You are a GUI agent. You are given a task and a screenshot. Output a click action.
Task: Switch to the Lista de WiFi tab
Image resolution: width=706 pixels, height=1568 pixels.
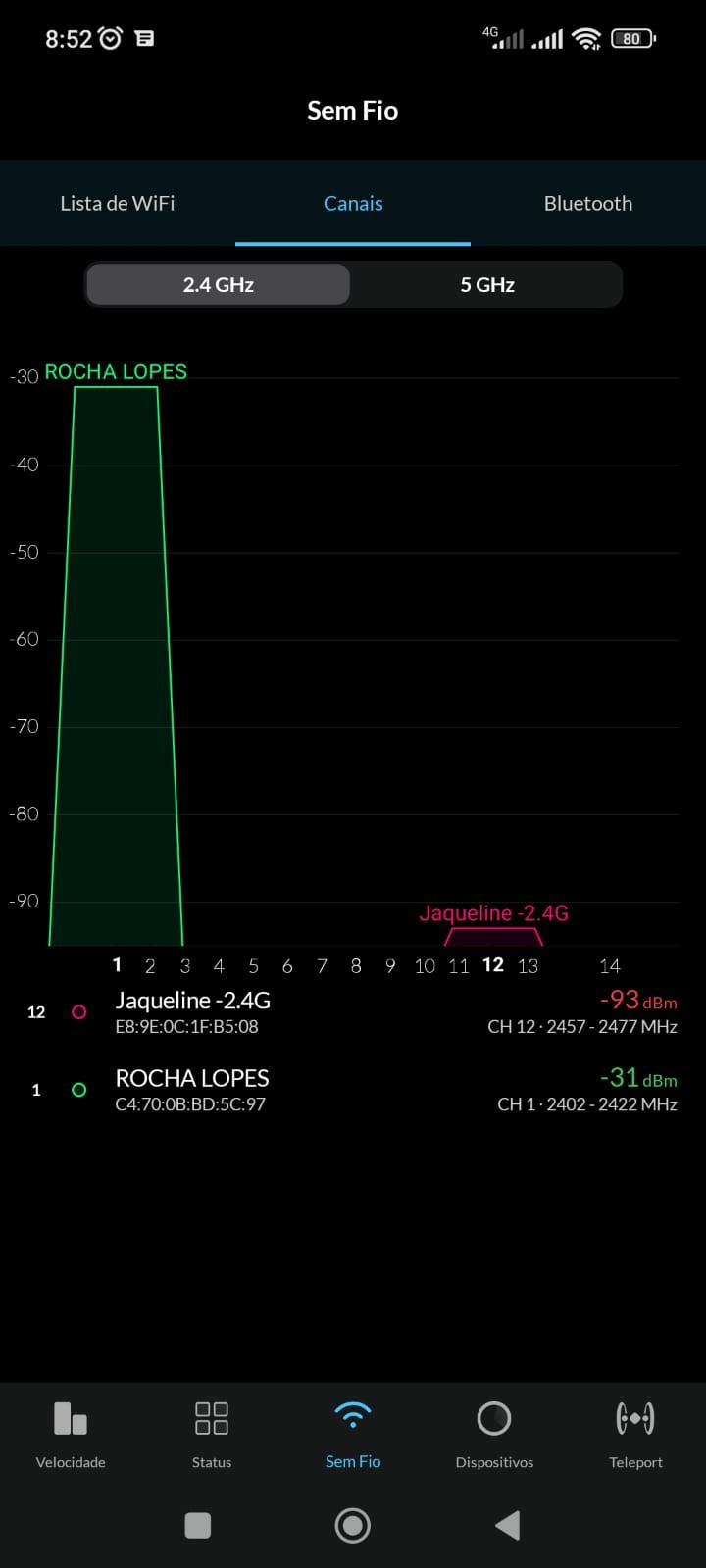coord(118,204)
